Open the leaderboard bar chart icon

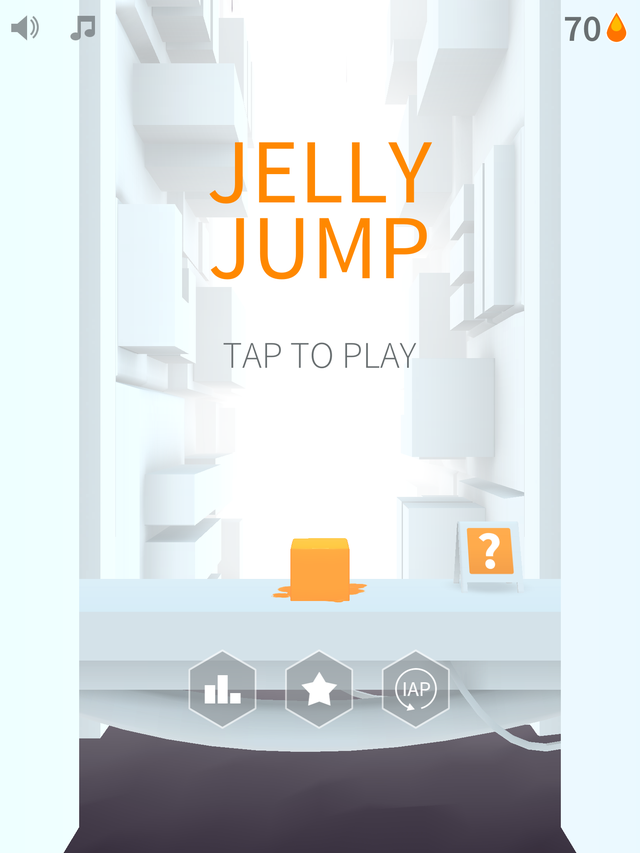(222, 689)
